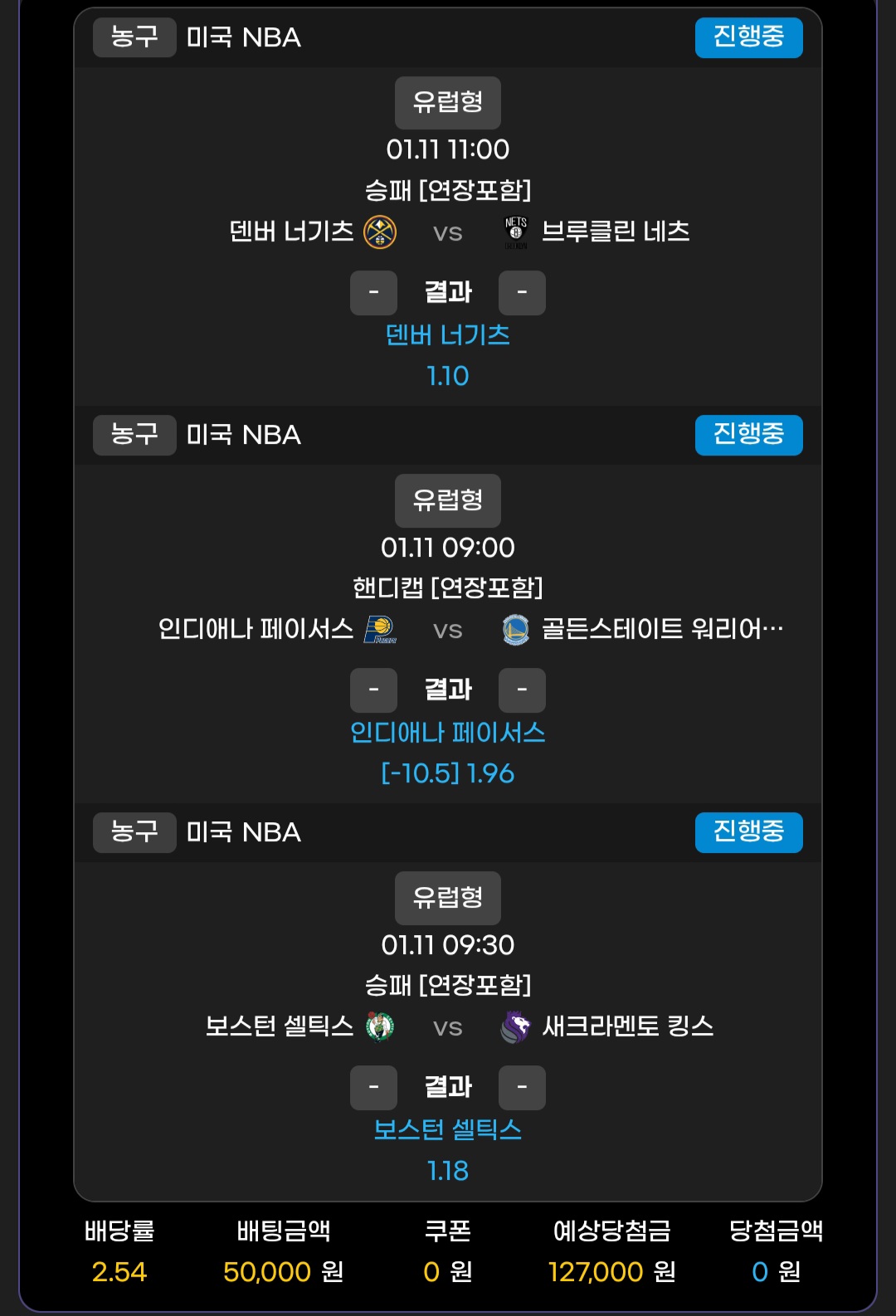Tap 진행중 badge on Boston Celtics game
Screen dimensions: 896x1316
pos(748,832)
